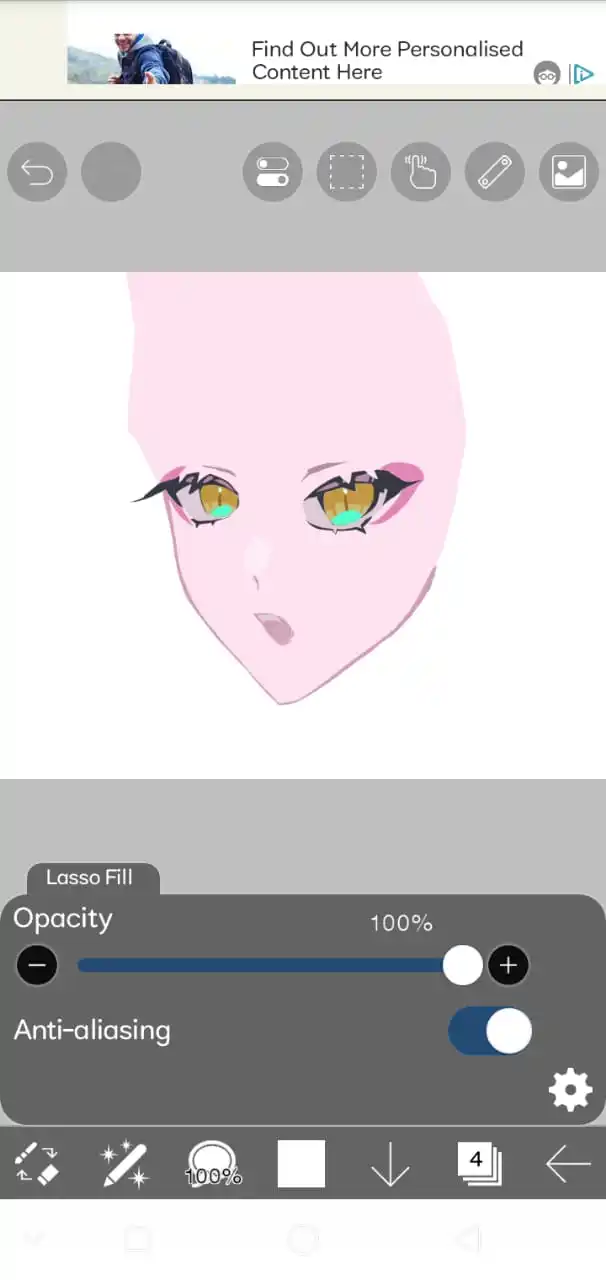Viewport: 606px width, 1280px height.
Task: Open the AdChoices info icon
Action: (x=582, y=74)
